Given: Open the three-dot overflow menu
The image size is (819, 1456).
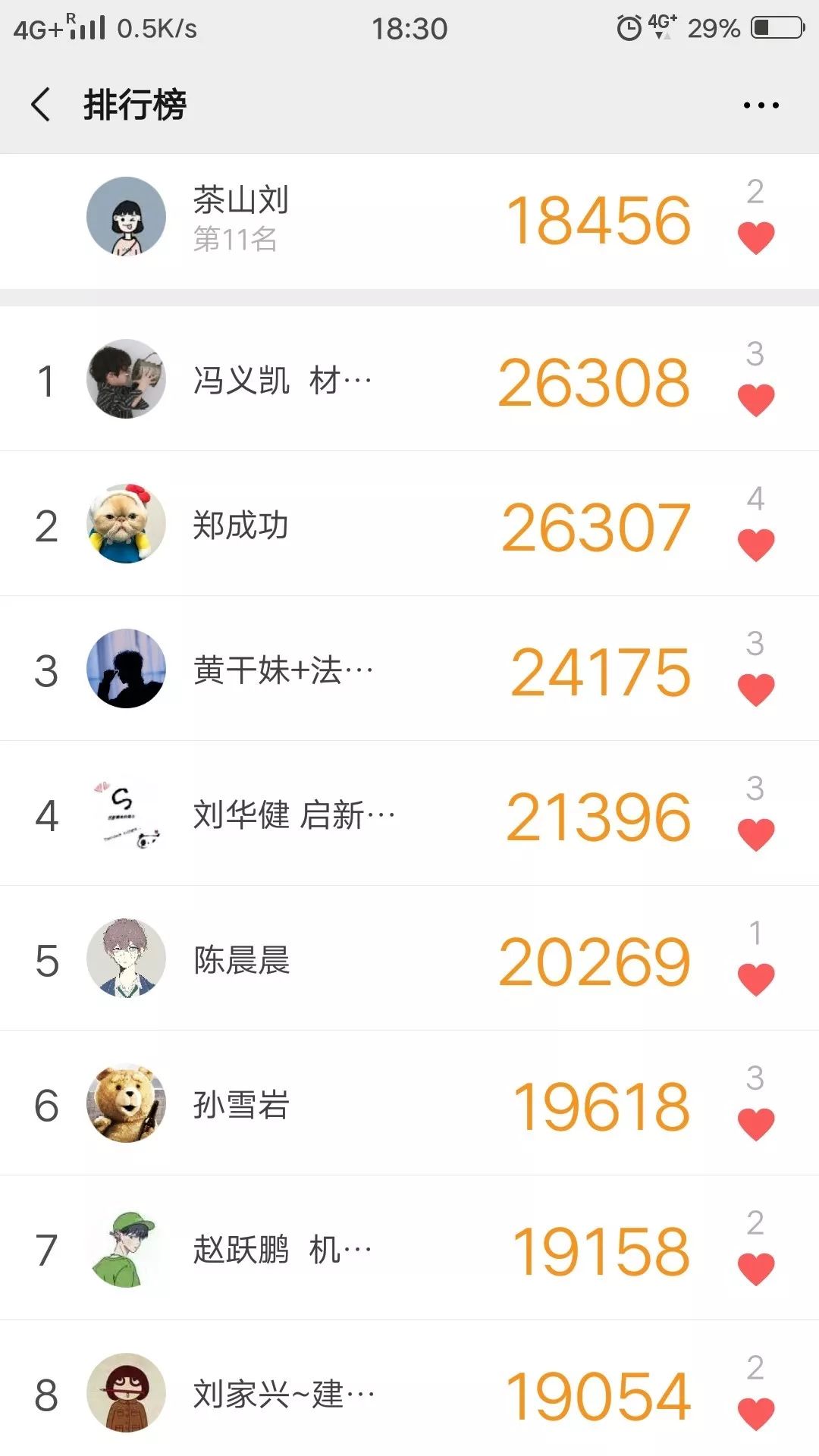Looking at the screenshot, I should (761, 105).
